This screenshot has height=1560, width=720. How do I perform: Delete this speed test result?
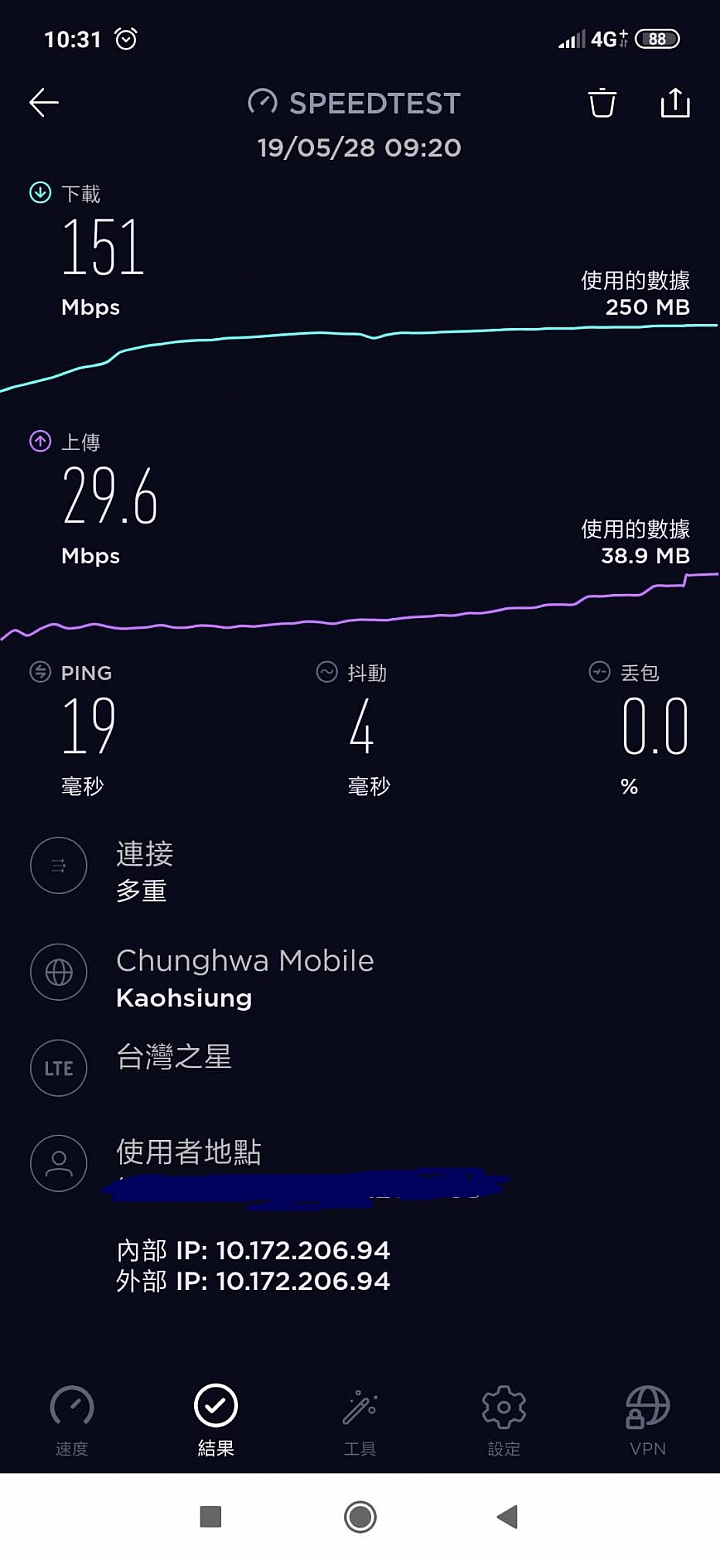click(x=602, y=102)
